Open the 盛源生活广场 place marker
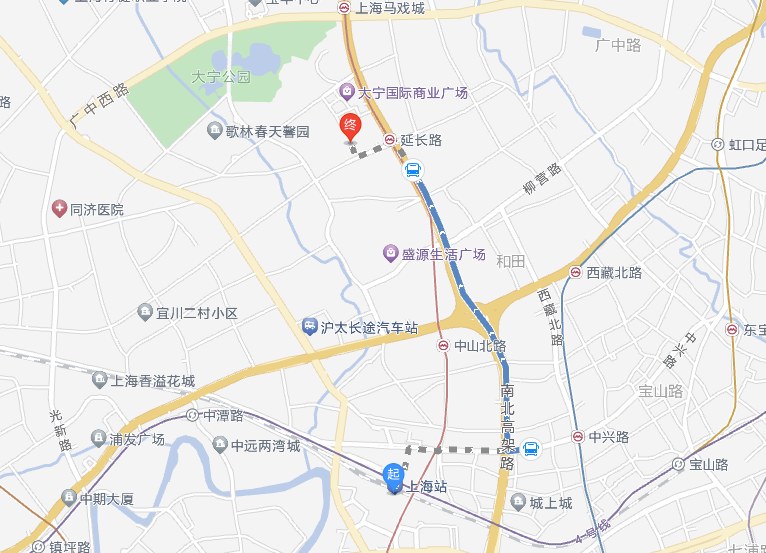 pyautogui.click(x=391, y=254)
